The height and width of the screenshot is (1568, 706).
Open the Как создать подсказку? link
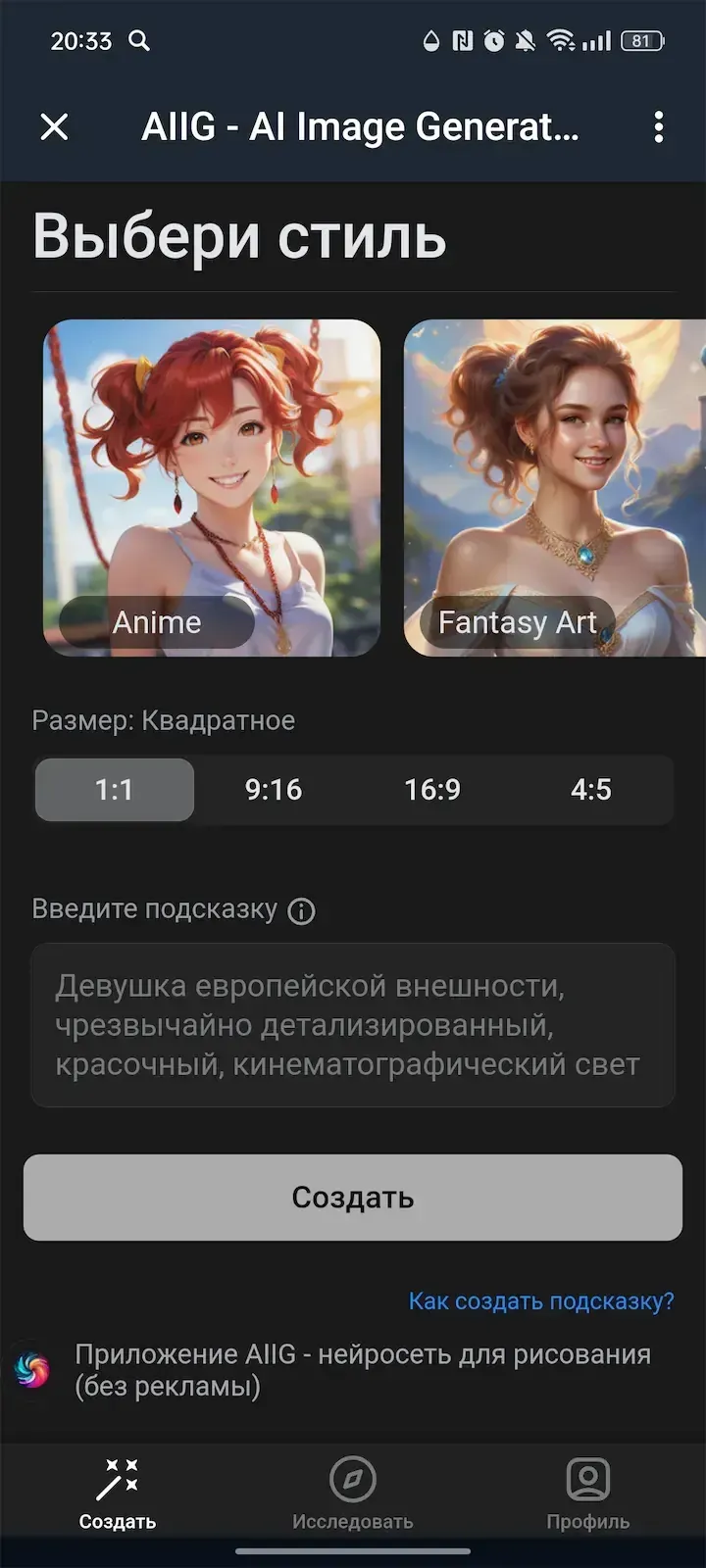541,1301
